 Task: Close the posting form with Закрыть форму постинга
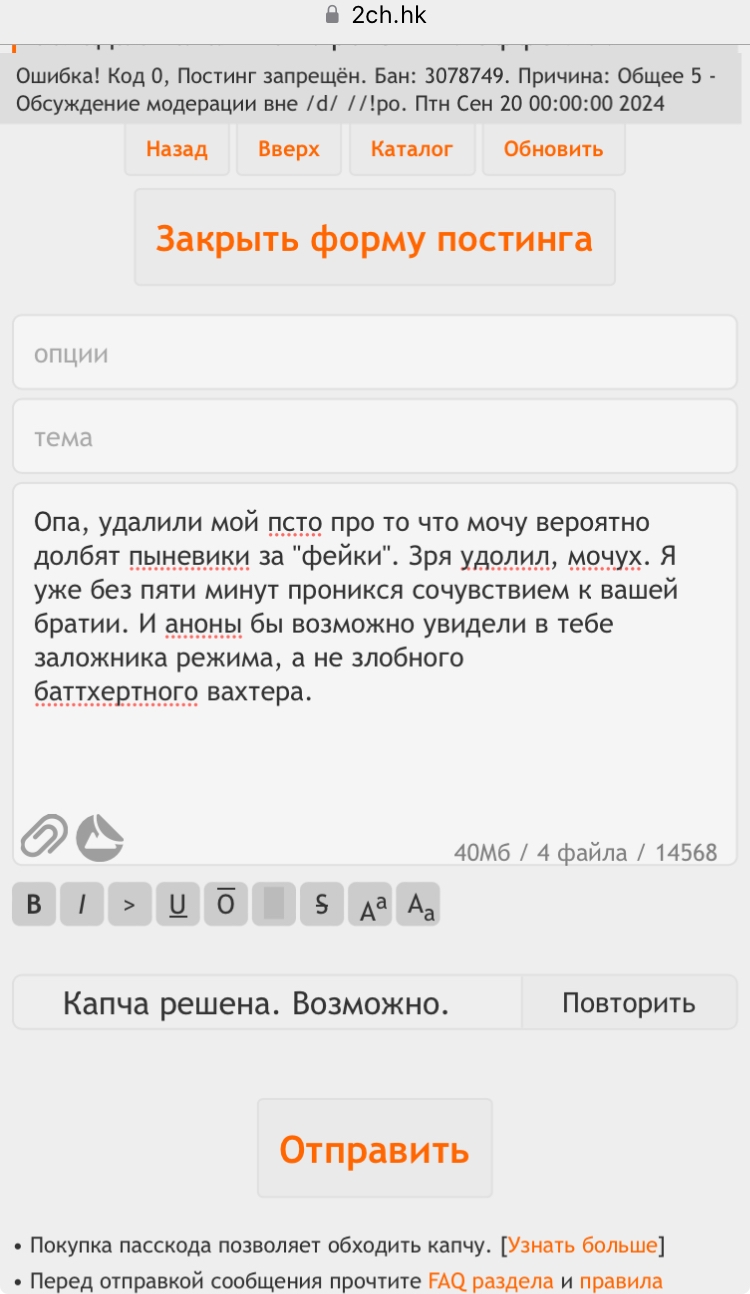coord(374,238)
